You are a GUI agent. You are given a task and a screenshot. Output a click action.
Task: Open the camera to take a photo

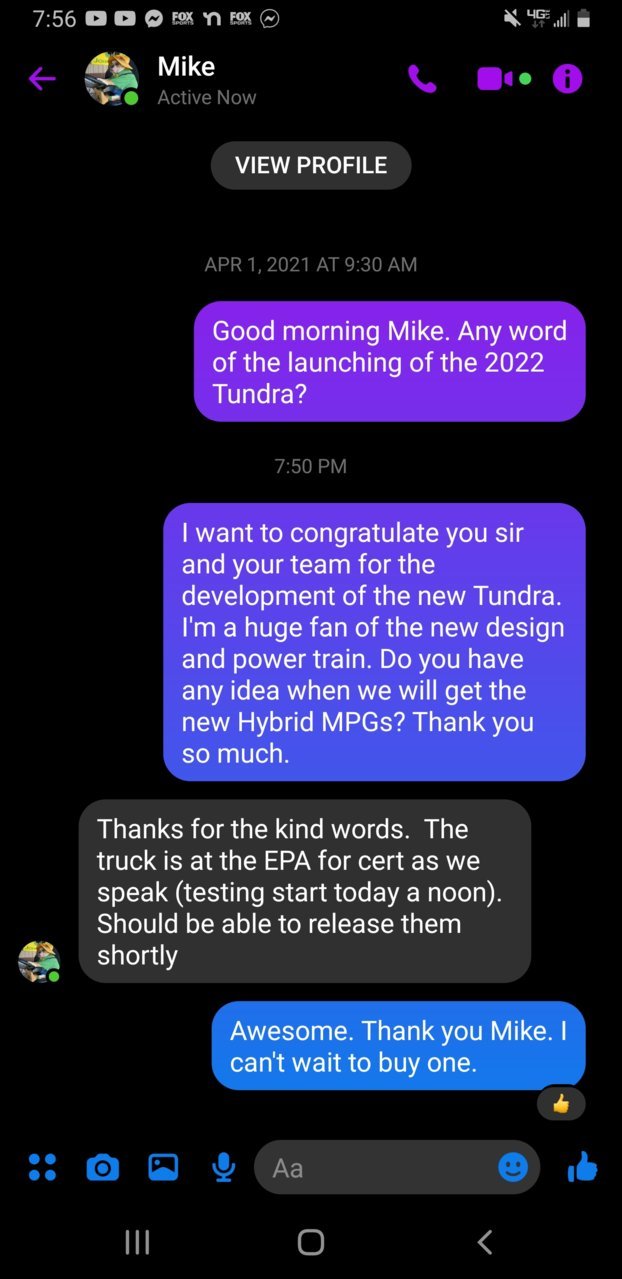pos(102,1167)
